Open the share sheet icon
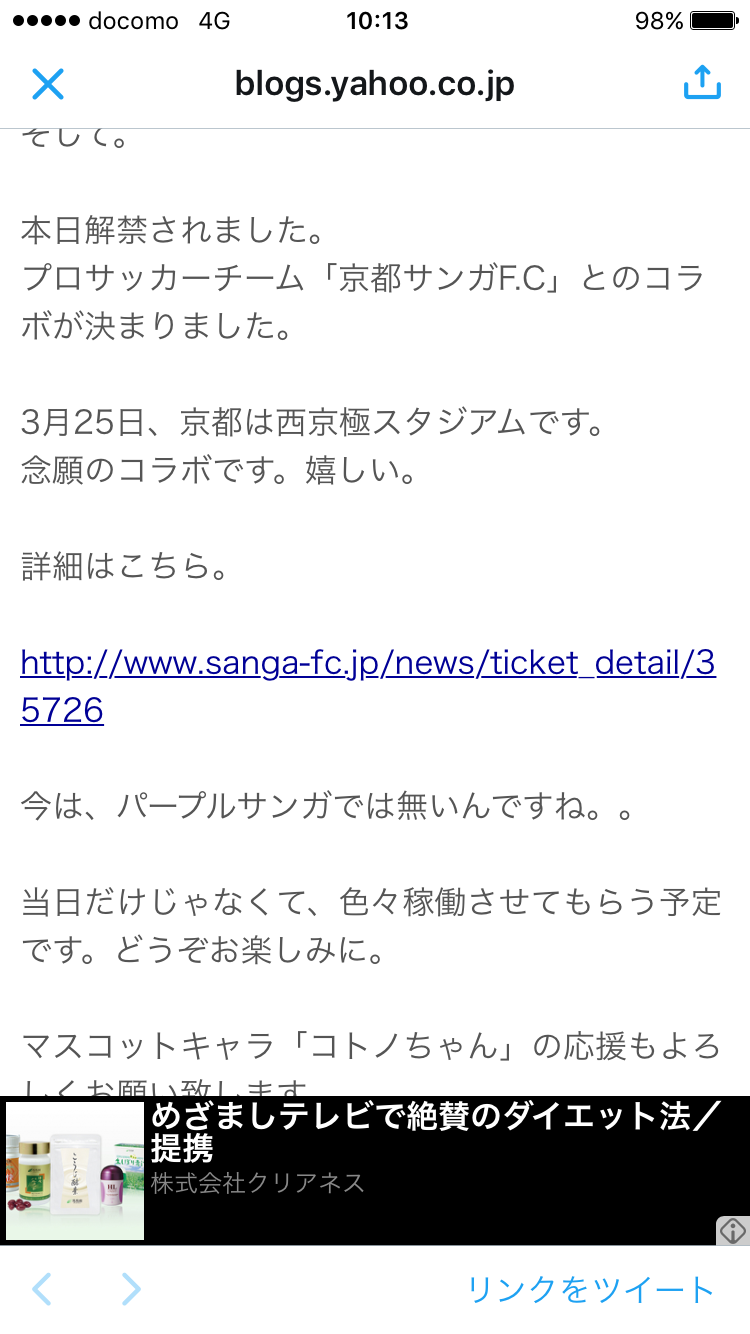 click(x=702, y=83)
